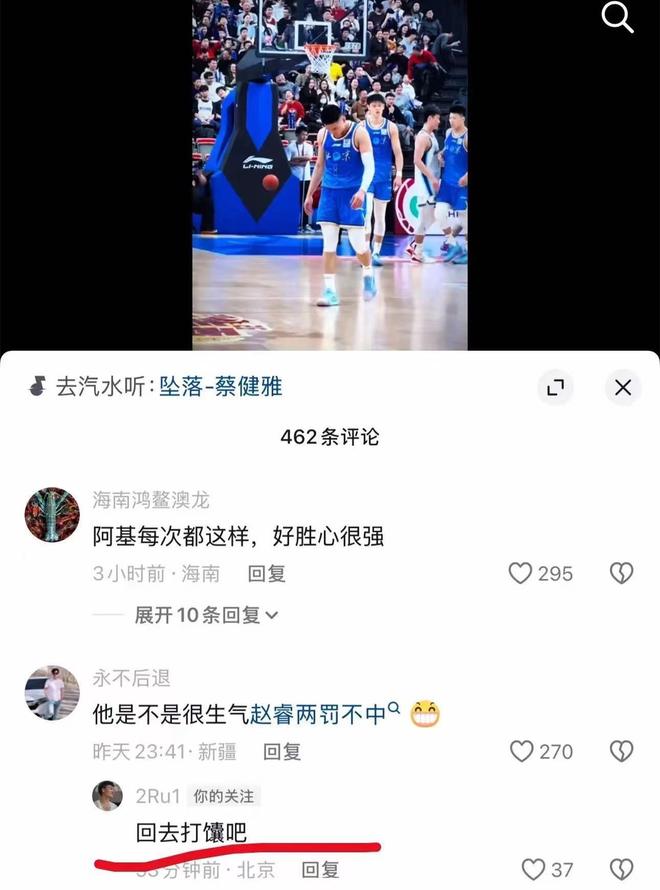Expand 展开10条回复
The image size is (660, 890).
[x=207, y=615]
